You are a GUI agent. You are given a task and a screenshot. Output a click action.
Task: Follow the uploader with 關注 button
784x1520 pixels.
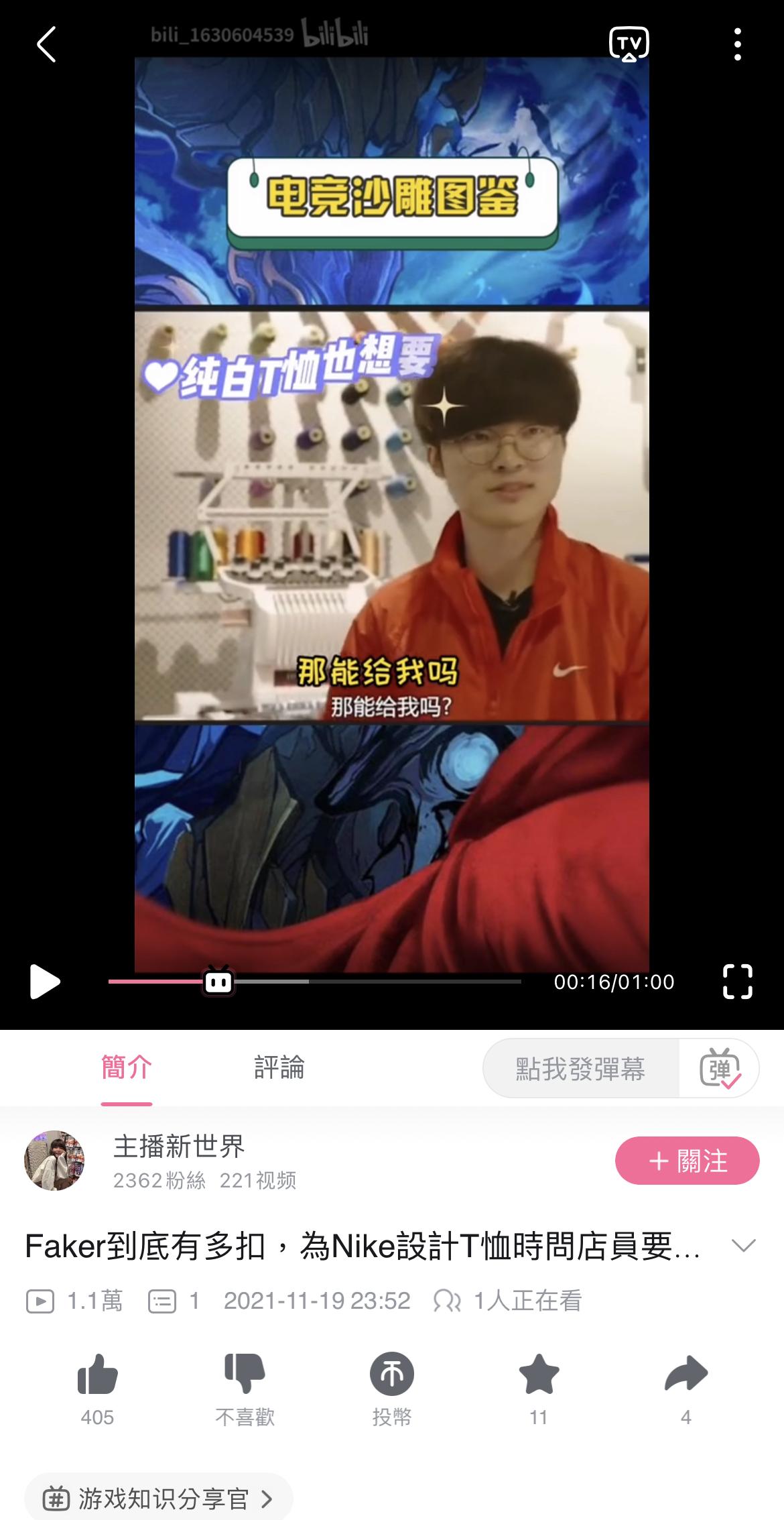tap(687, 1161)
